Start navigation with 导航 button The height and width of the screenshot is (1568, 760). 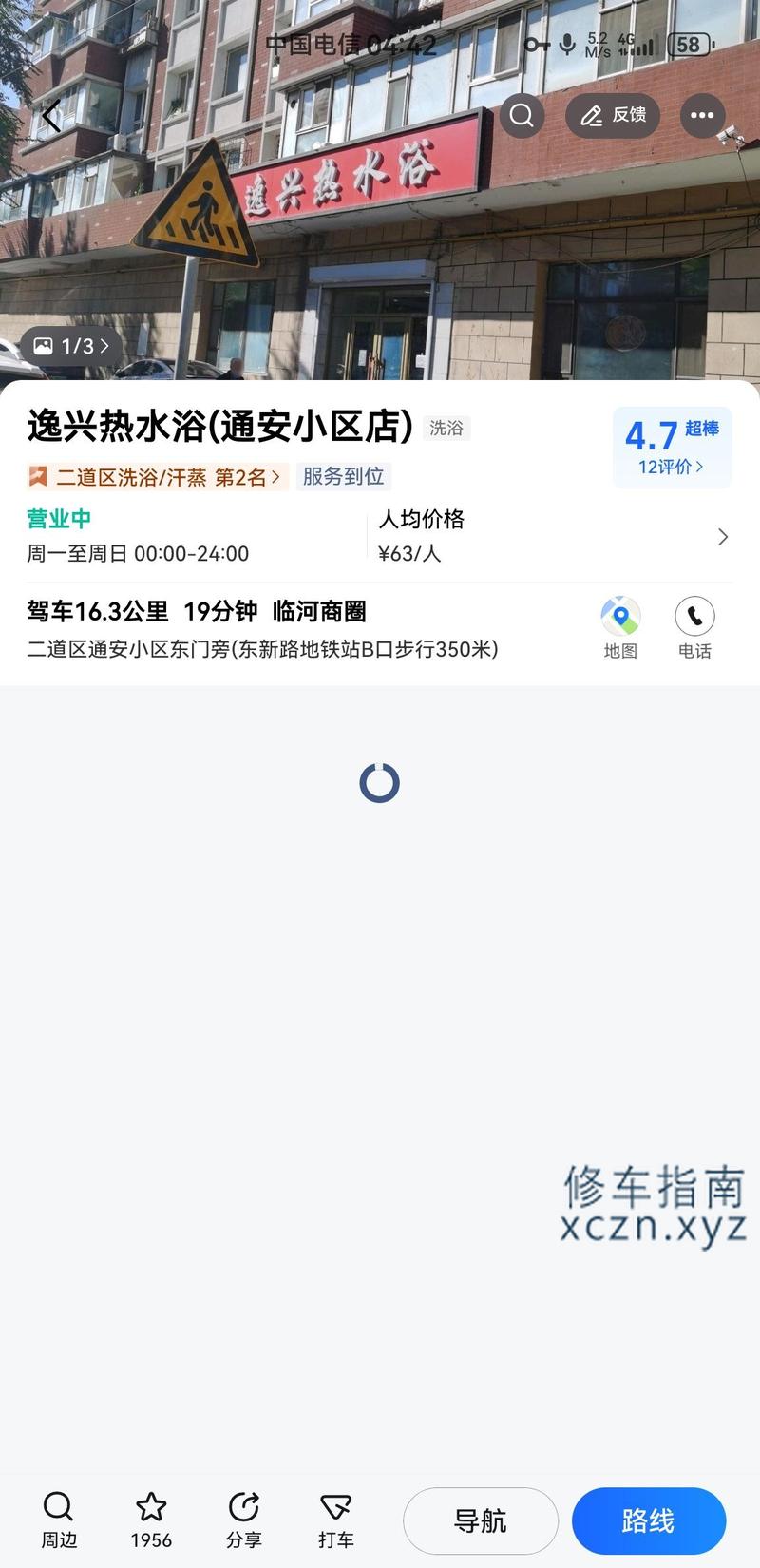point(481,1520)
